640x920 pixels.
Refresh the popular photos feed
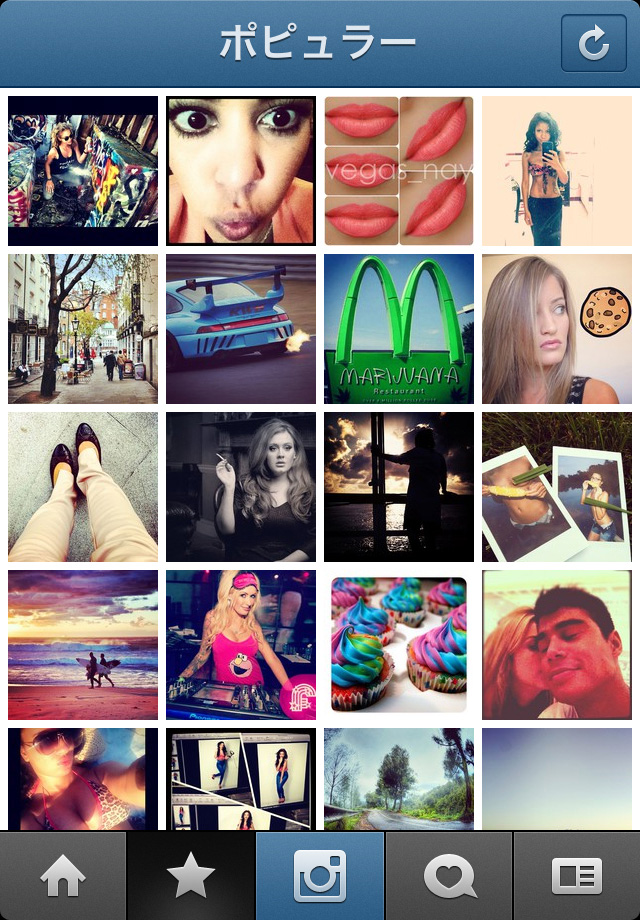click(x=593, y=44)
